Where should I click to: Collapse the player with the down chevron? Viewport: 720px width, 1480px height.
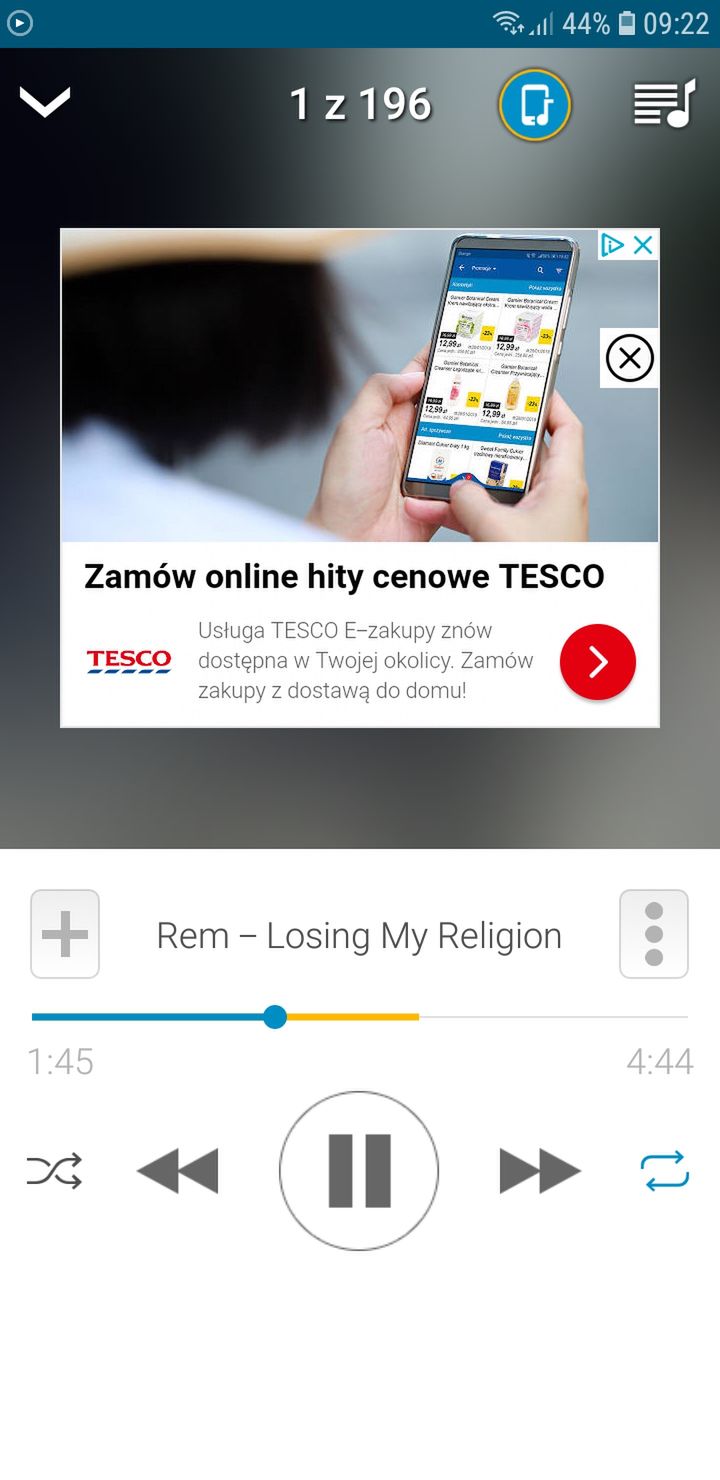45,102
